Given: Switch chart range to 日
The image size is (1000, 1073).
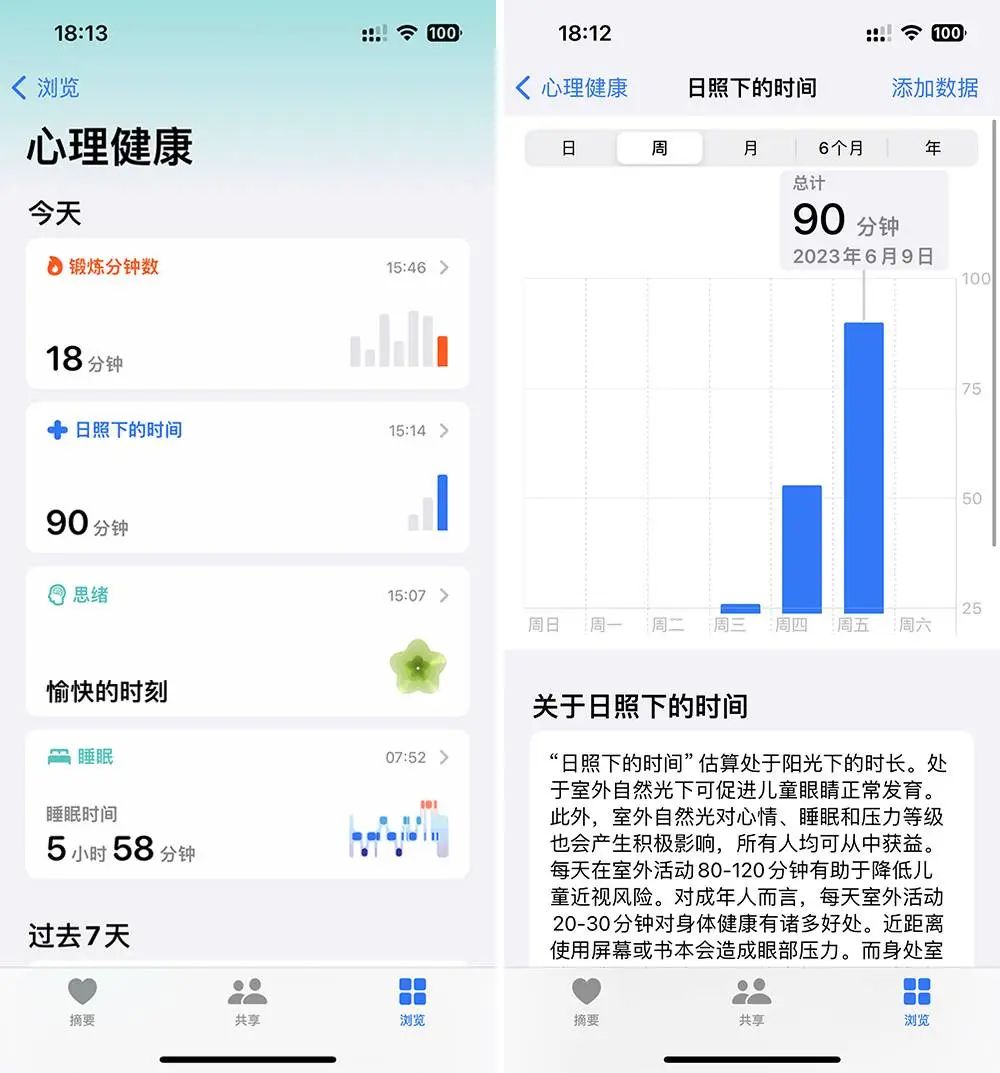Looking at the screenshot, I should coord(569,148).
